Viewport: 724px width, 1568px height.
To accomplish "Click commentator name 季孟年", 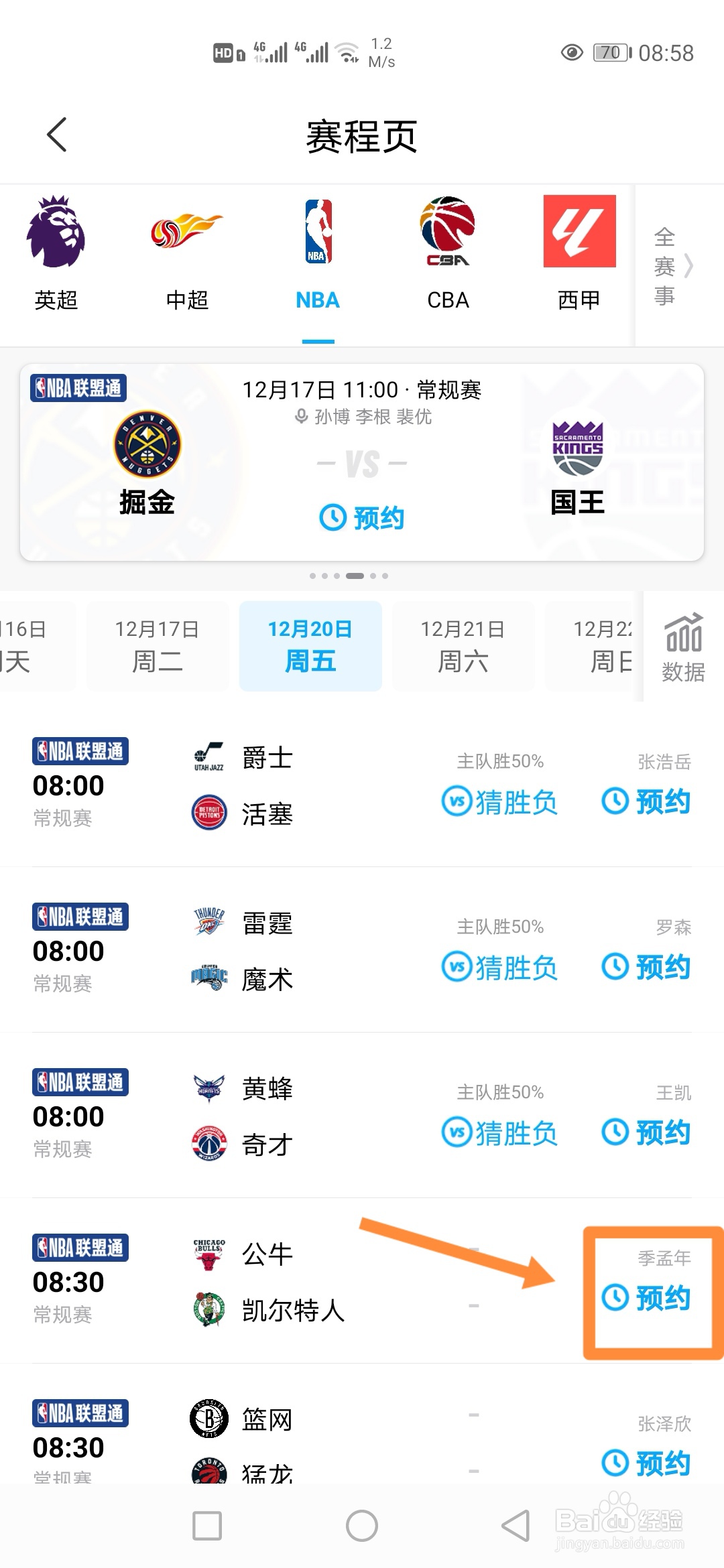I will coord(666,1258).
